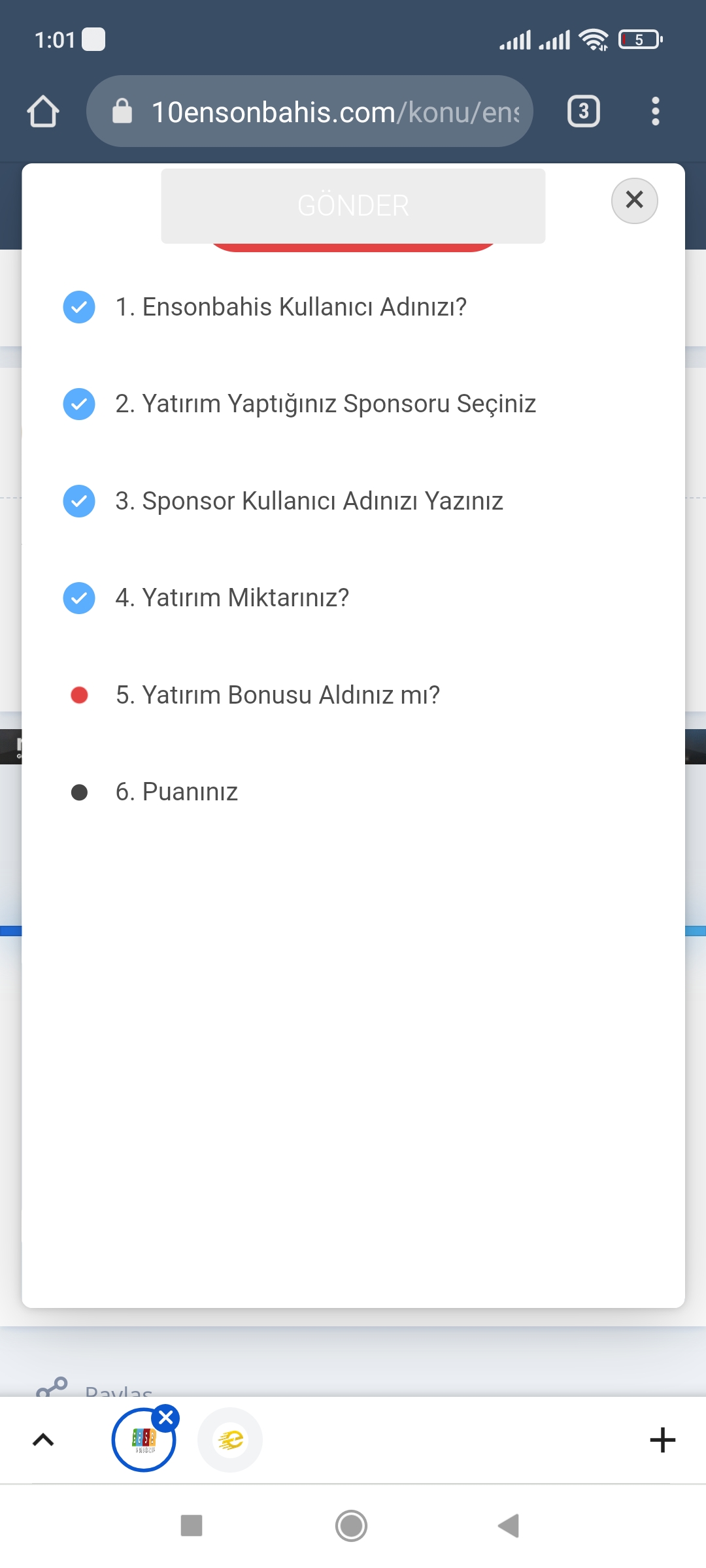
Task: Add a new tab with the plus icon
Action: coord(663,1440)
